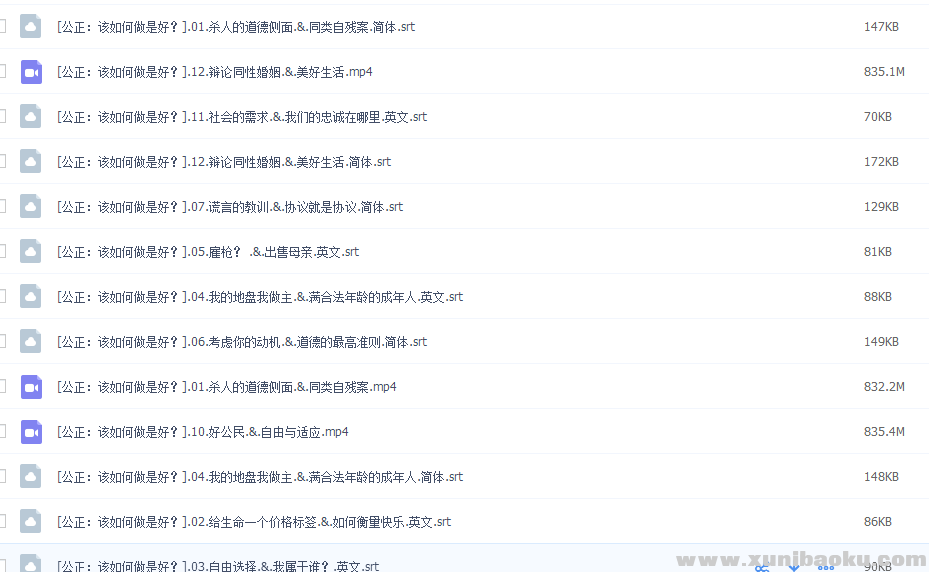Open 06.考虑你的动机 简体.srt file
Screen dimensions: 929x572
[242, 342]
